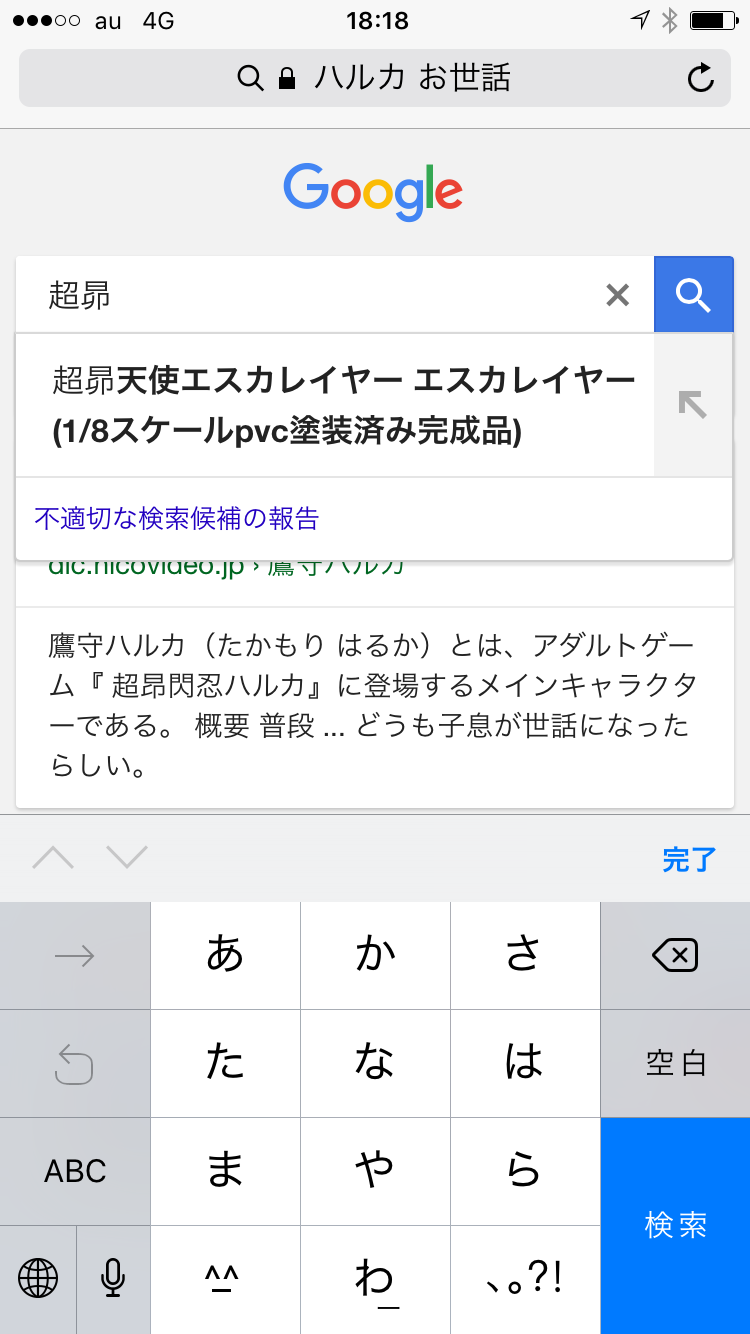
Task: Reload the page in Safari
Action: [x=701, y=78]
